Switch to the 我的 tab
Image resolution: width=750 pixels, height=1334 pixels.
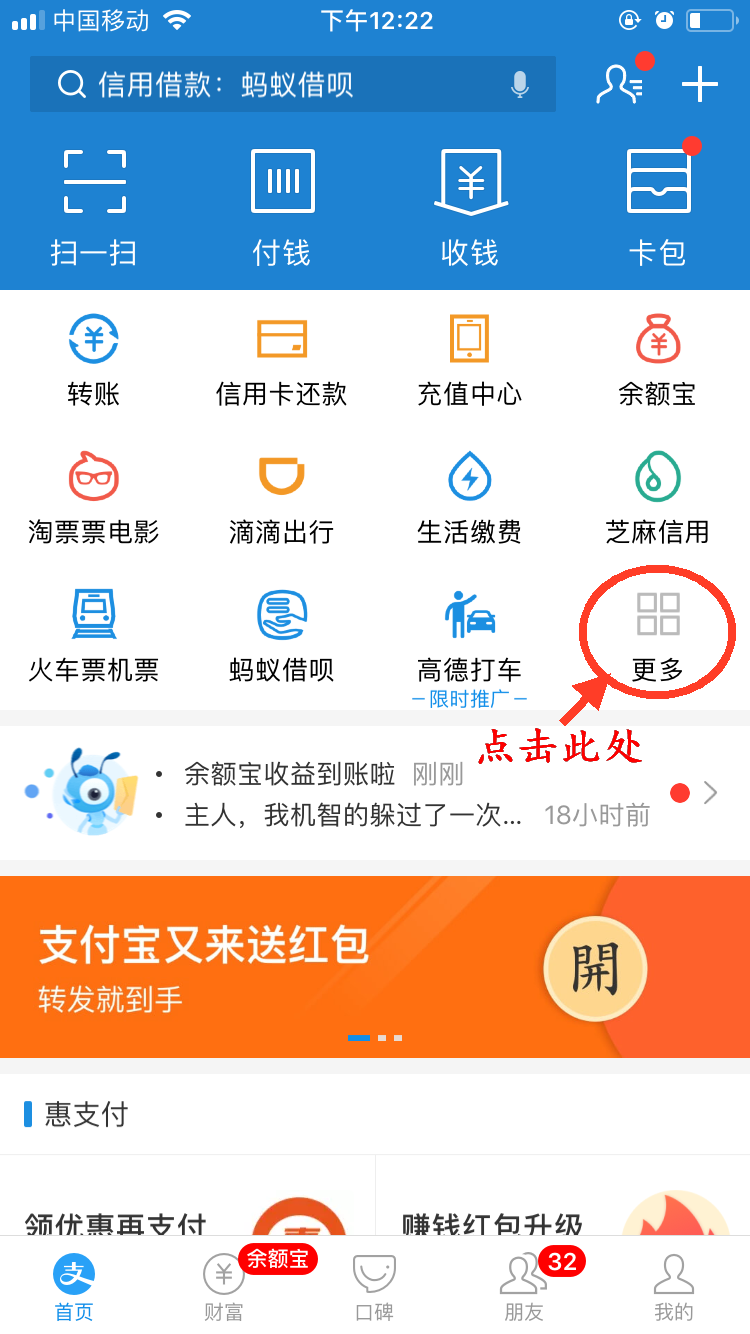pos(673,1288)
